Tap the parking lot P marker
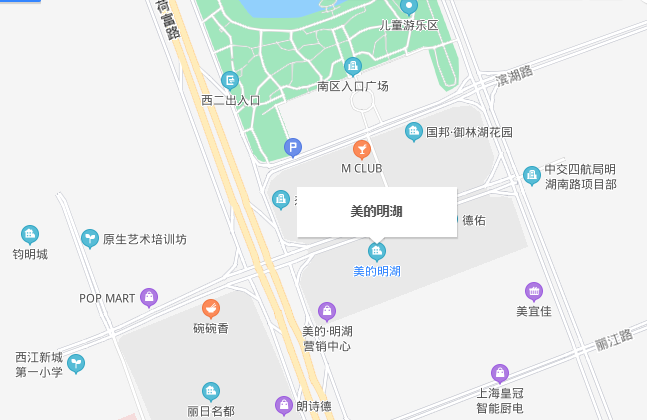Image resolution: width=647 pixels, height=420 pixels. (293, 147)
